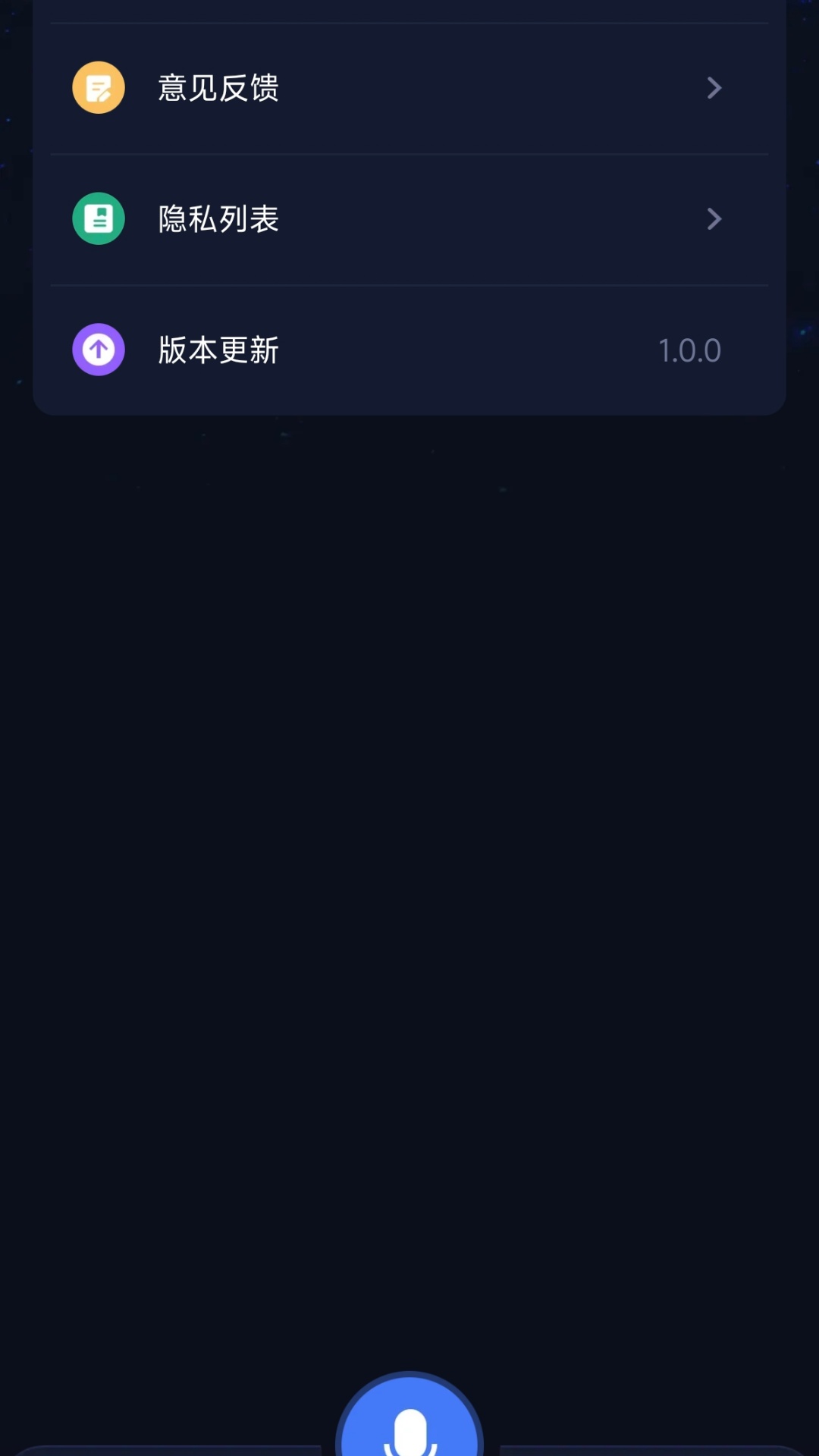Viewport: 819px width, 1456px height.
Task: Click the 隐私列表 label text
Action: pyautogui.click(x=218, y=218)
